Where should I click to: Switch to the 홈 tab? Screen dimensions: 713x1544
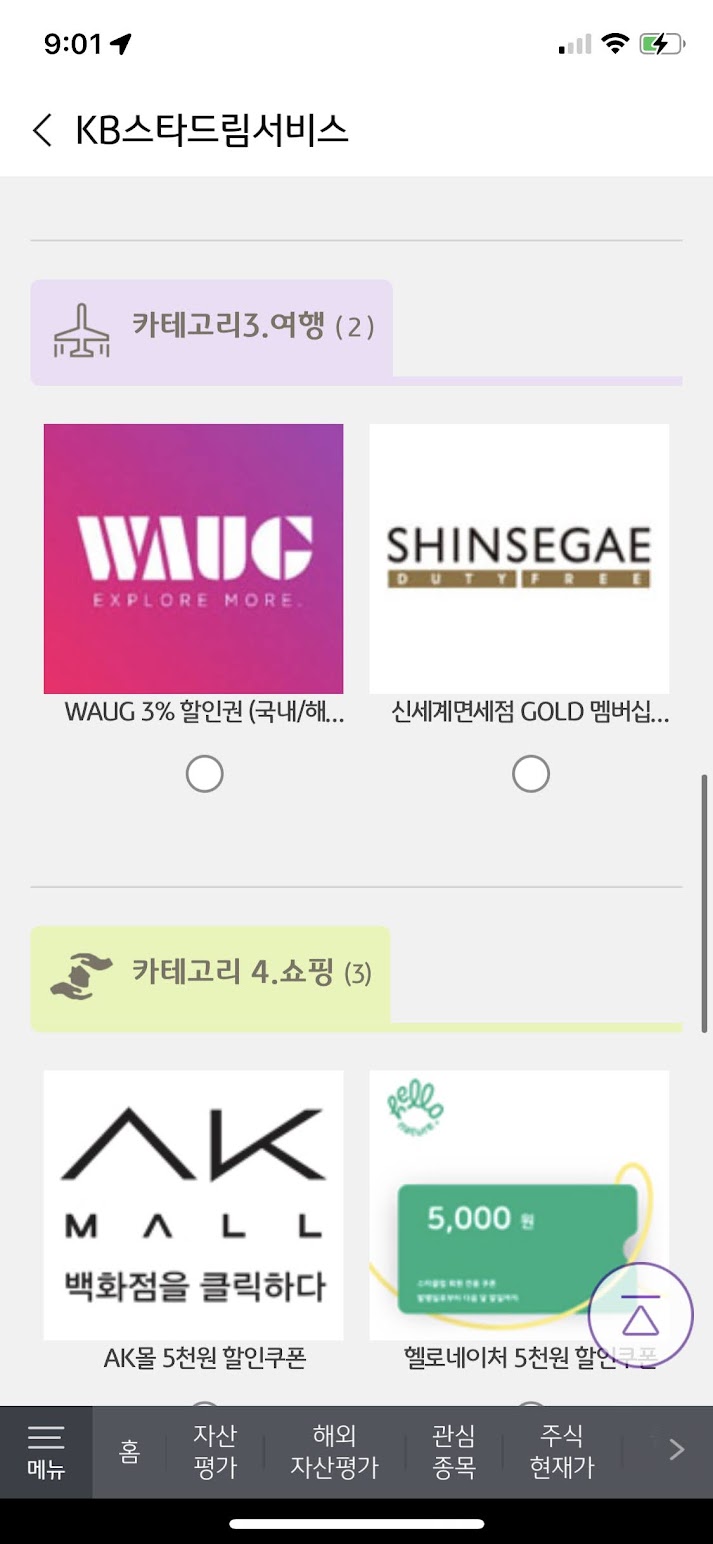(x=130, y=1452)
